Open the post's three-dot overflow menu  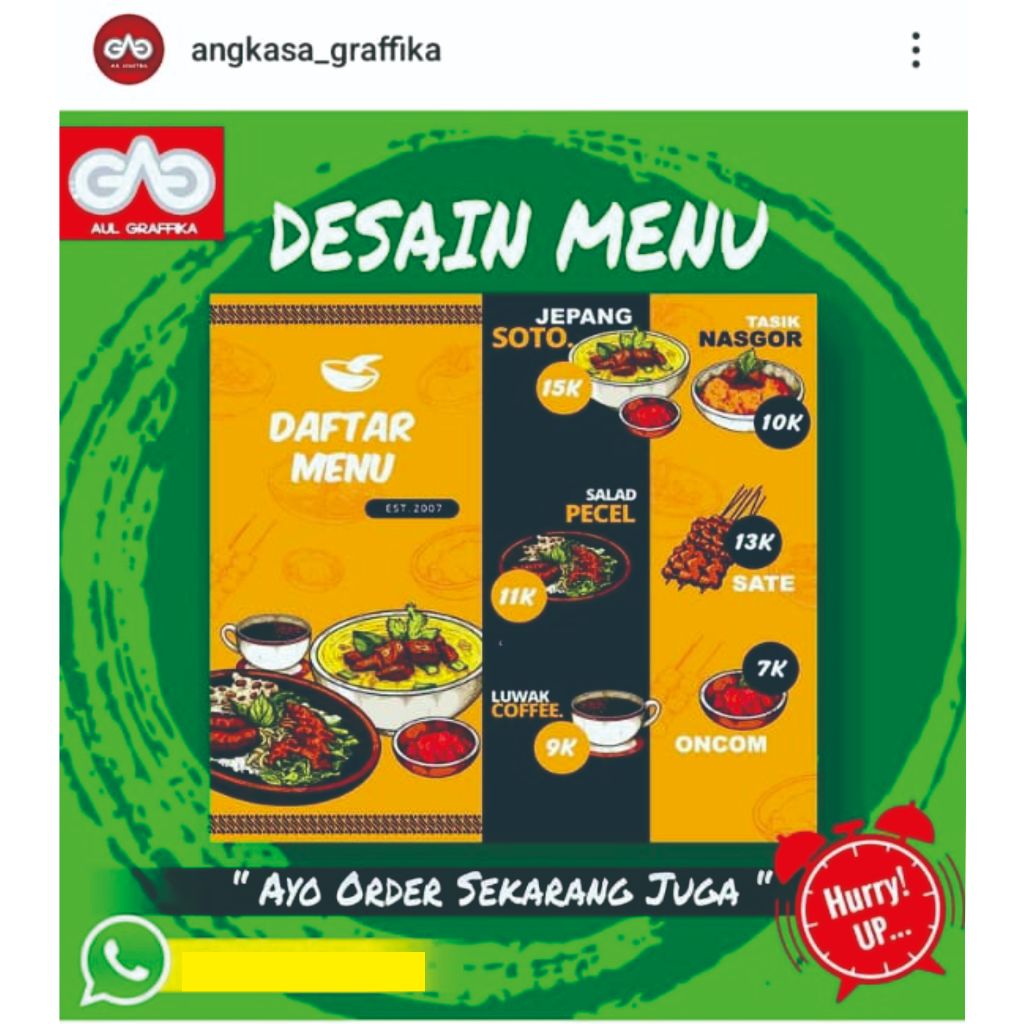(x=915, y=50)
